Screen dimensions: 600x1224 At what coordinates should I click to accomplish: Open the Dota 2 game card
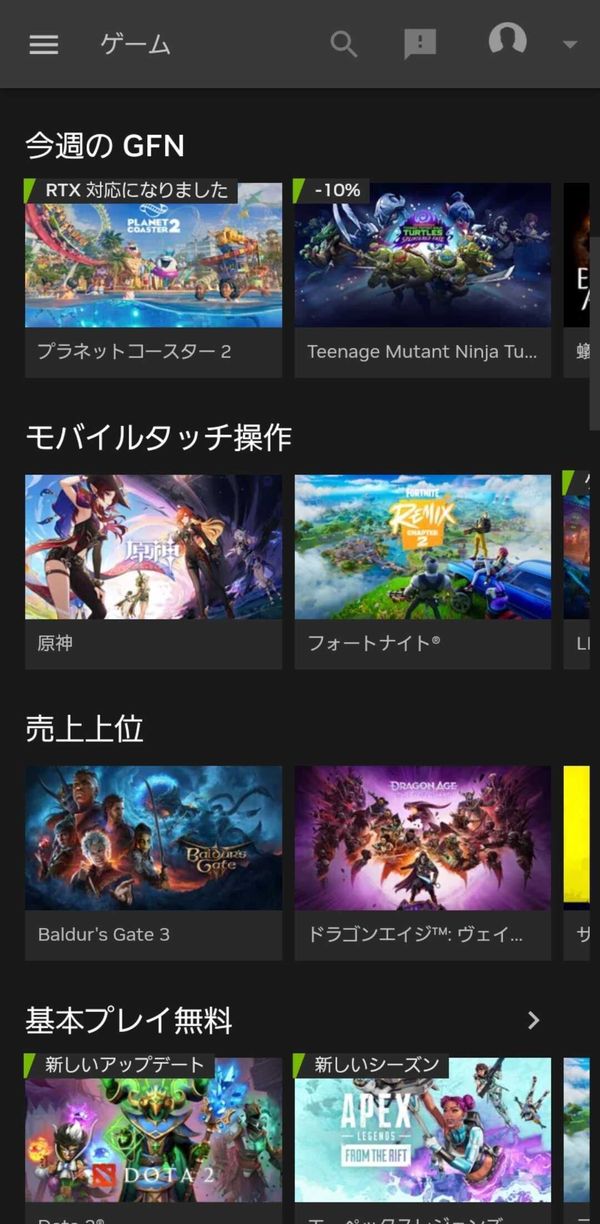[x=153, y=1141]
